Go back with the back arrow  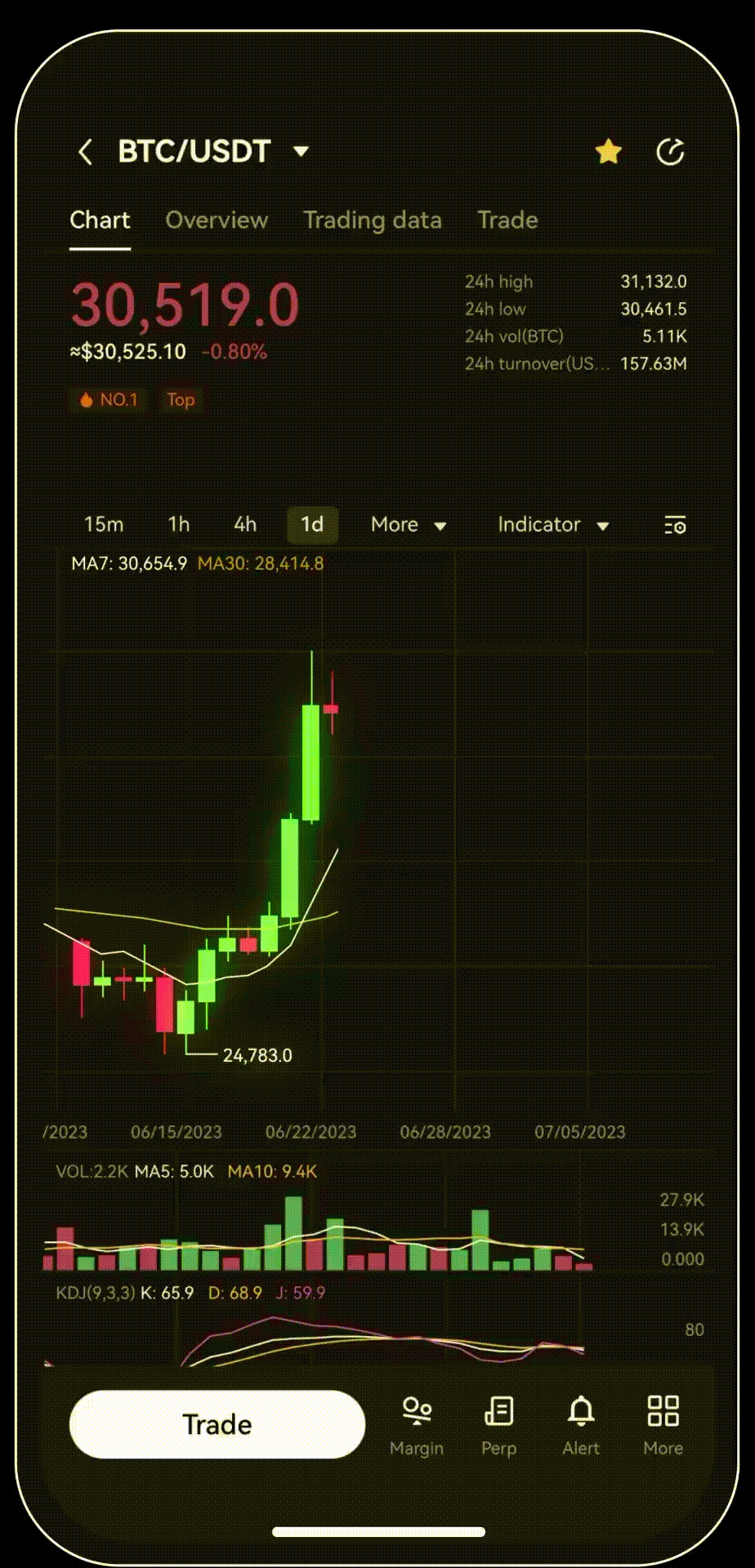click(x=85, y=152)
